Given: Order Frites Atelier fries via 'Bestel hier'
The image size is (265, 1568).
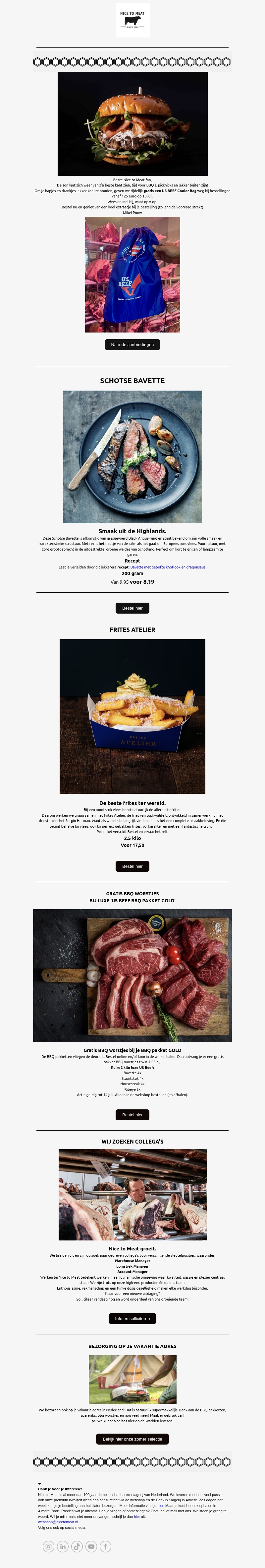Looking at the screenshot, I should pyautogui.click(x=132, y=866).
